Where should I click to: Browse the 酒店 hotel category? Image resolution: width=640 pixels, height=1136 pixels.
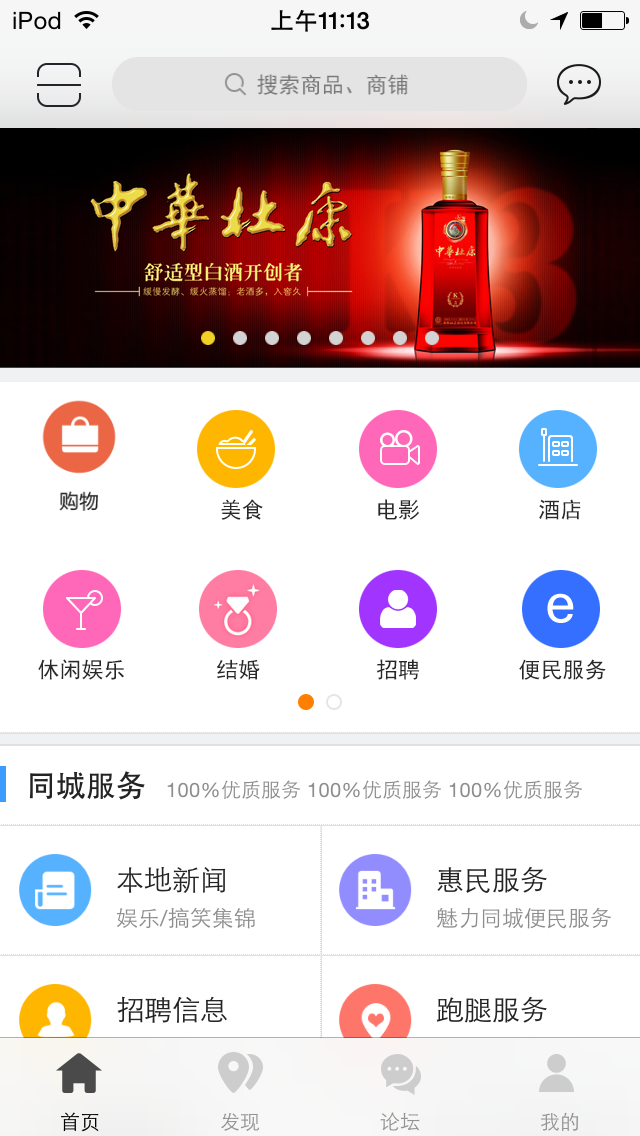coord(558,449)
